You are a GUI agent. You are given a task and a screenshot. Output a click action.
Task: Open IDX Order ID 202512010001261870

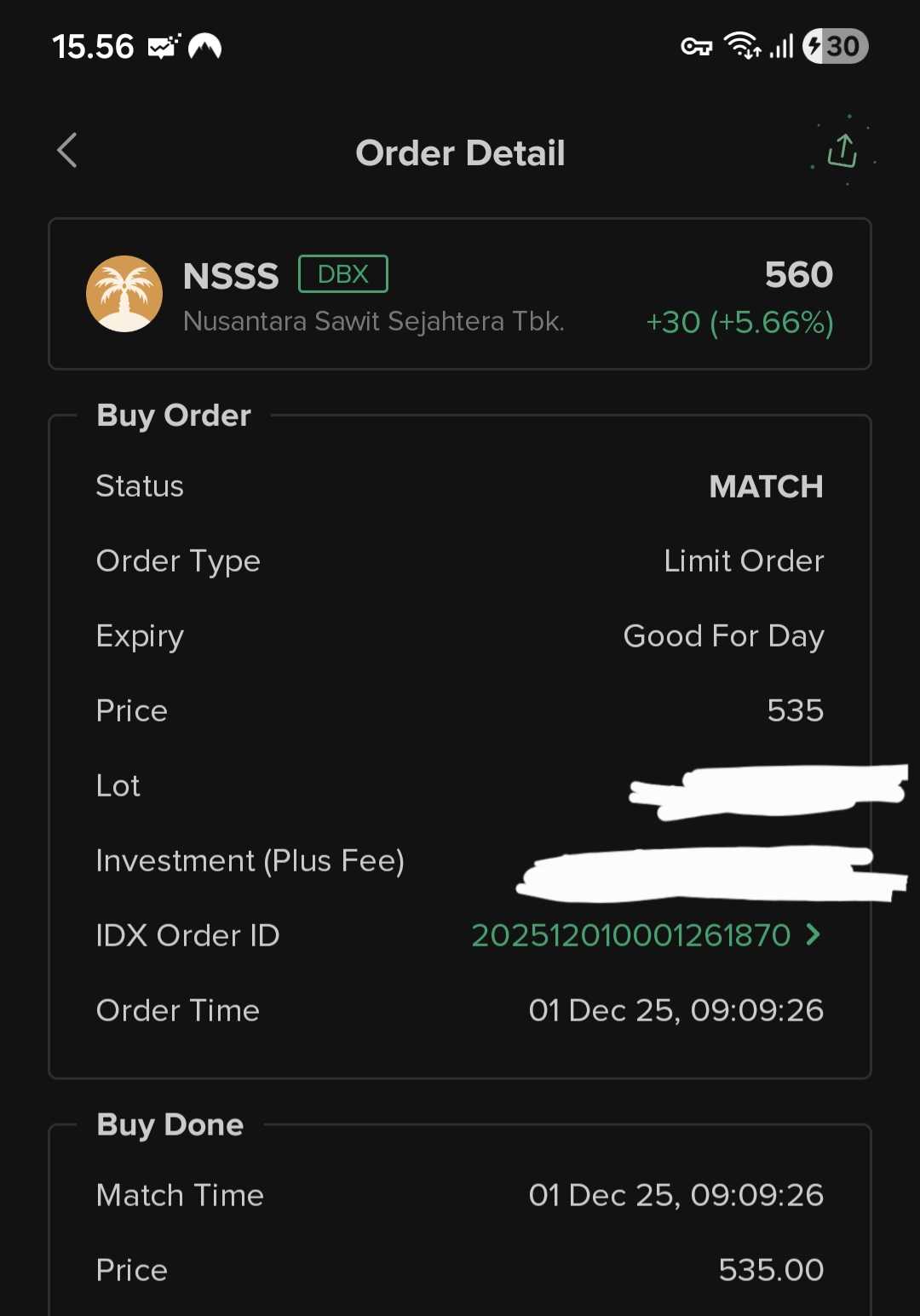[645, 935]
